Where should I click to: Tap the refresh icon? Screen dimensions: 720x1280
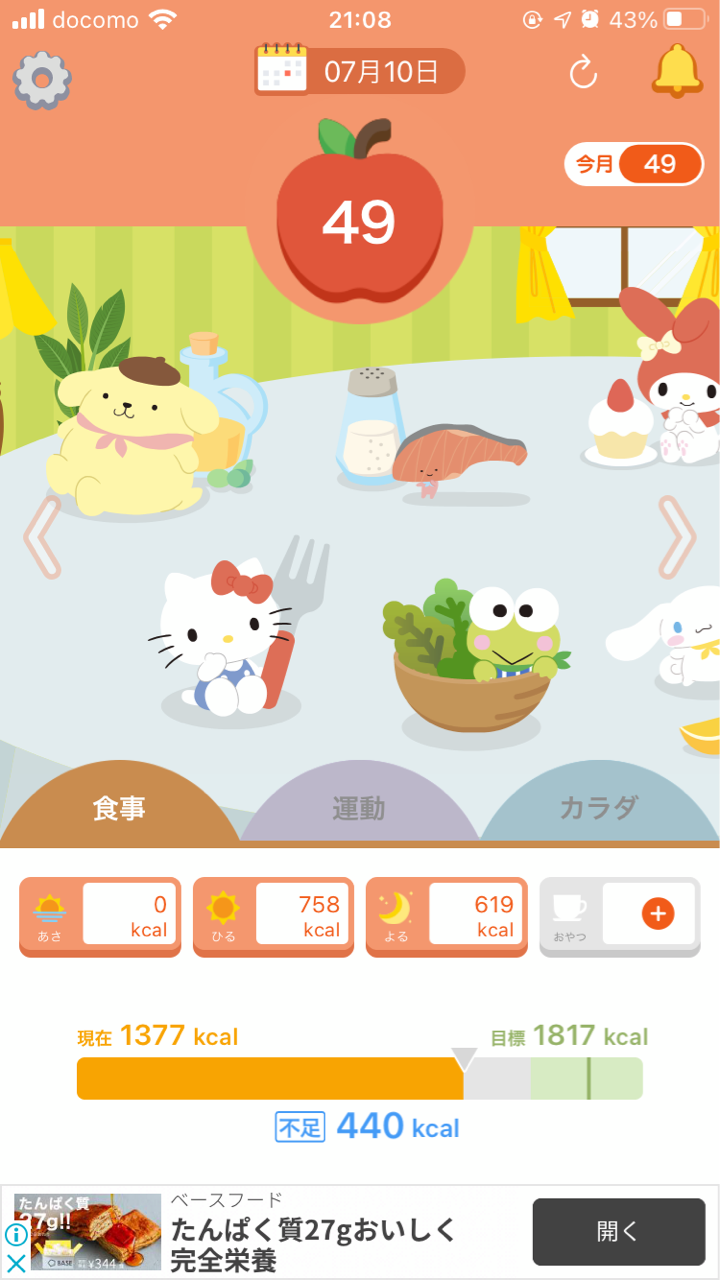coord(583,72)
